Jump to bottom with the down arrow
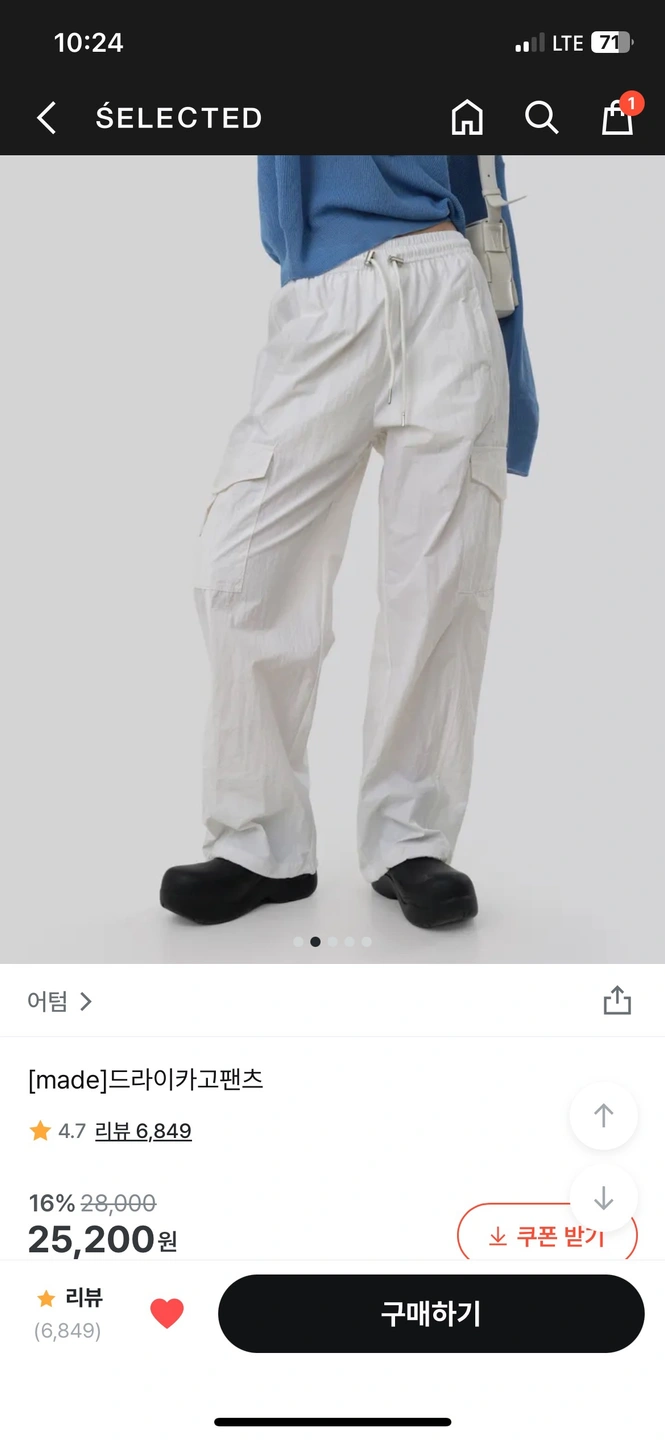This screenshot has height=1440, width=665. [x=603, y=1197]
